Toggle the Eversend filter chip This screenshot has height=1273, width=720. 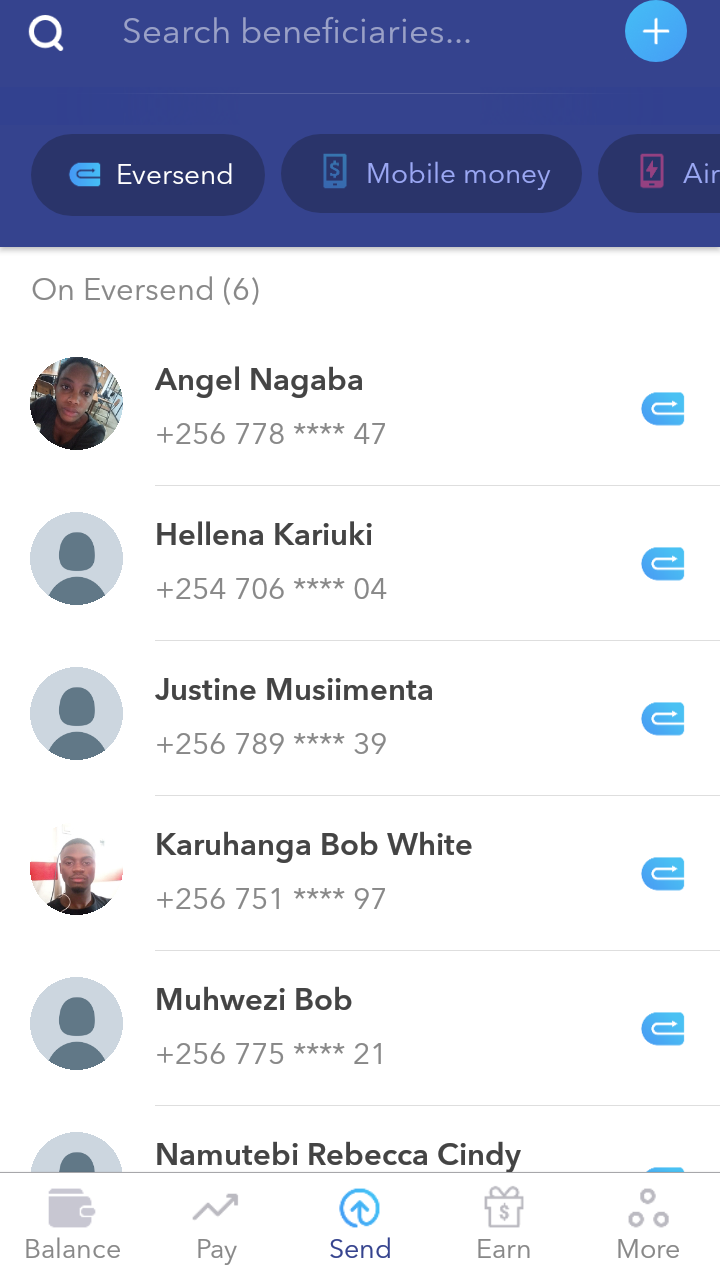(147, 173)
